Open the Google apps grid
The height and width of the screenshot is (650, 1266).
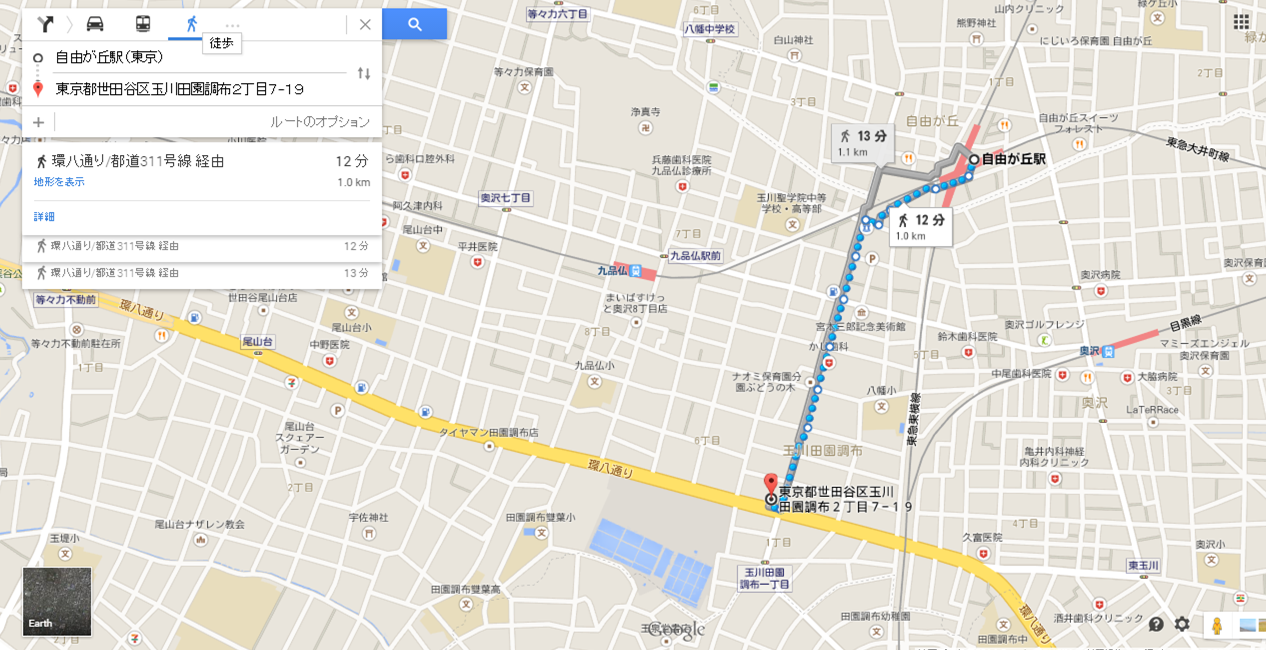[1241, 22]
